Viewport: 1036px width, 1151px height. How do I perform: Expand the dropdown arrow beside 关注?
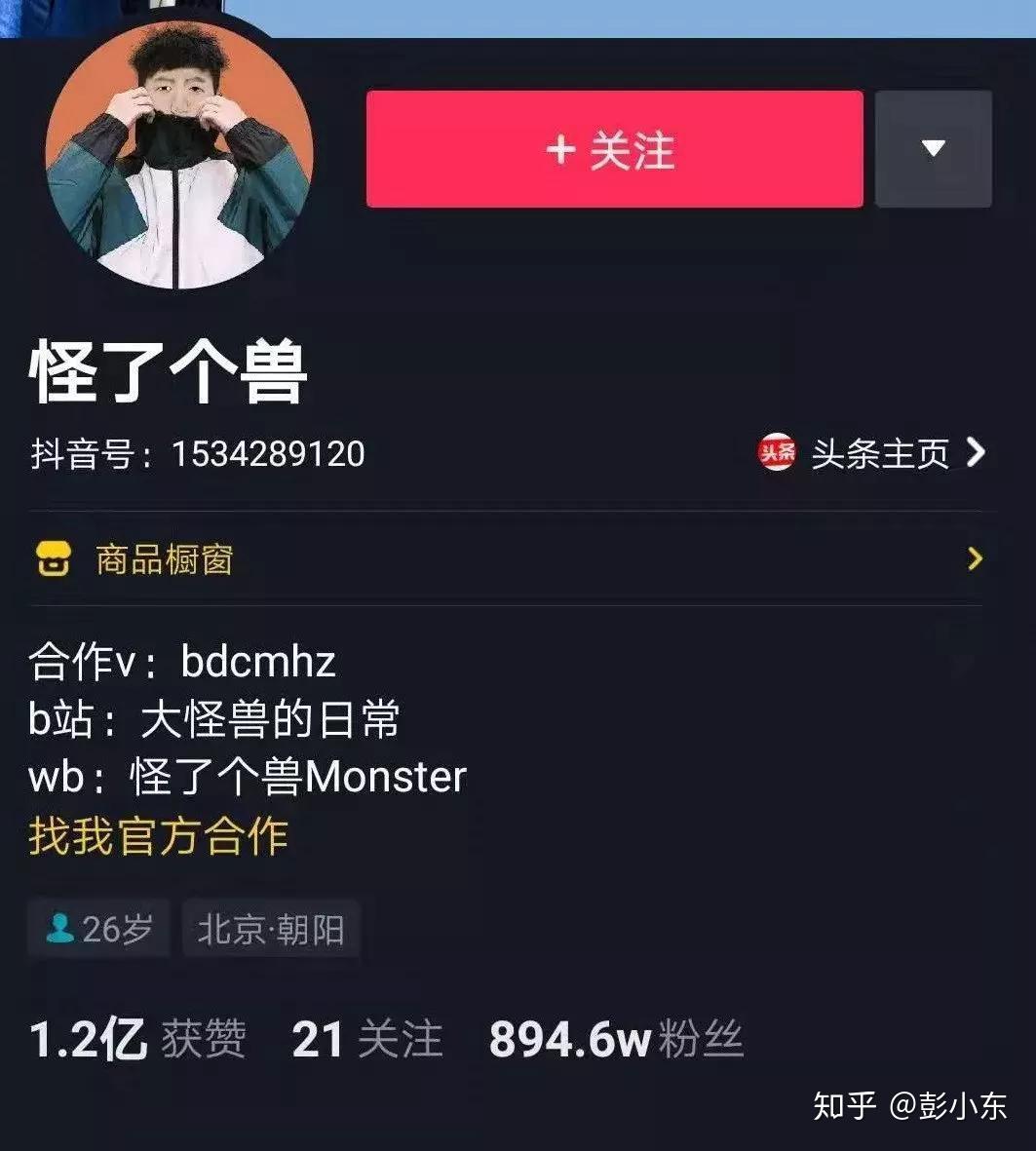coord(933,149)
